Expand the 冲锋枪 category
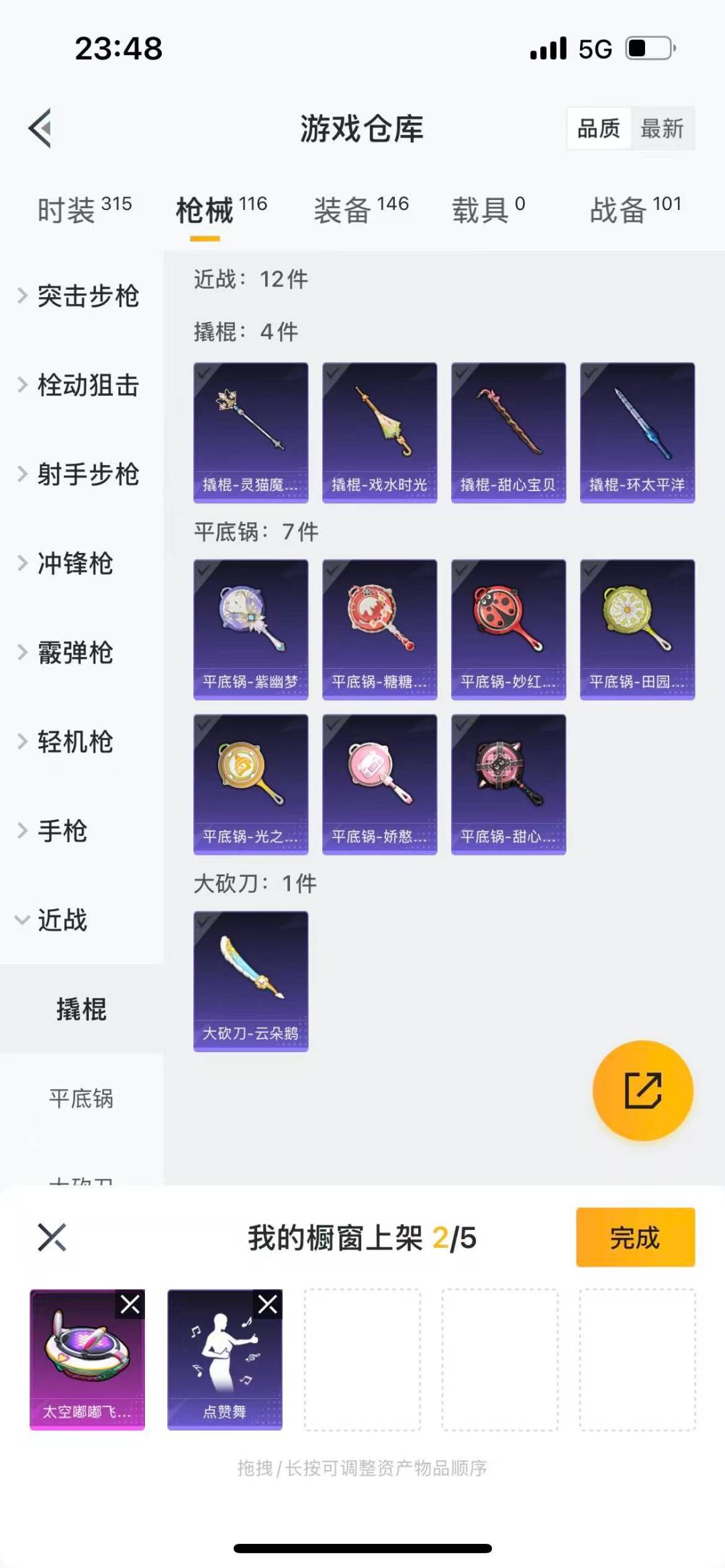Screen dimensions: 725x1568 74,564
